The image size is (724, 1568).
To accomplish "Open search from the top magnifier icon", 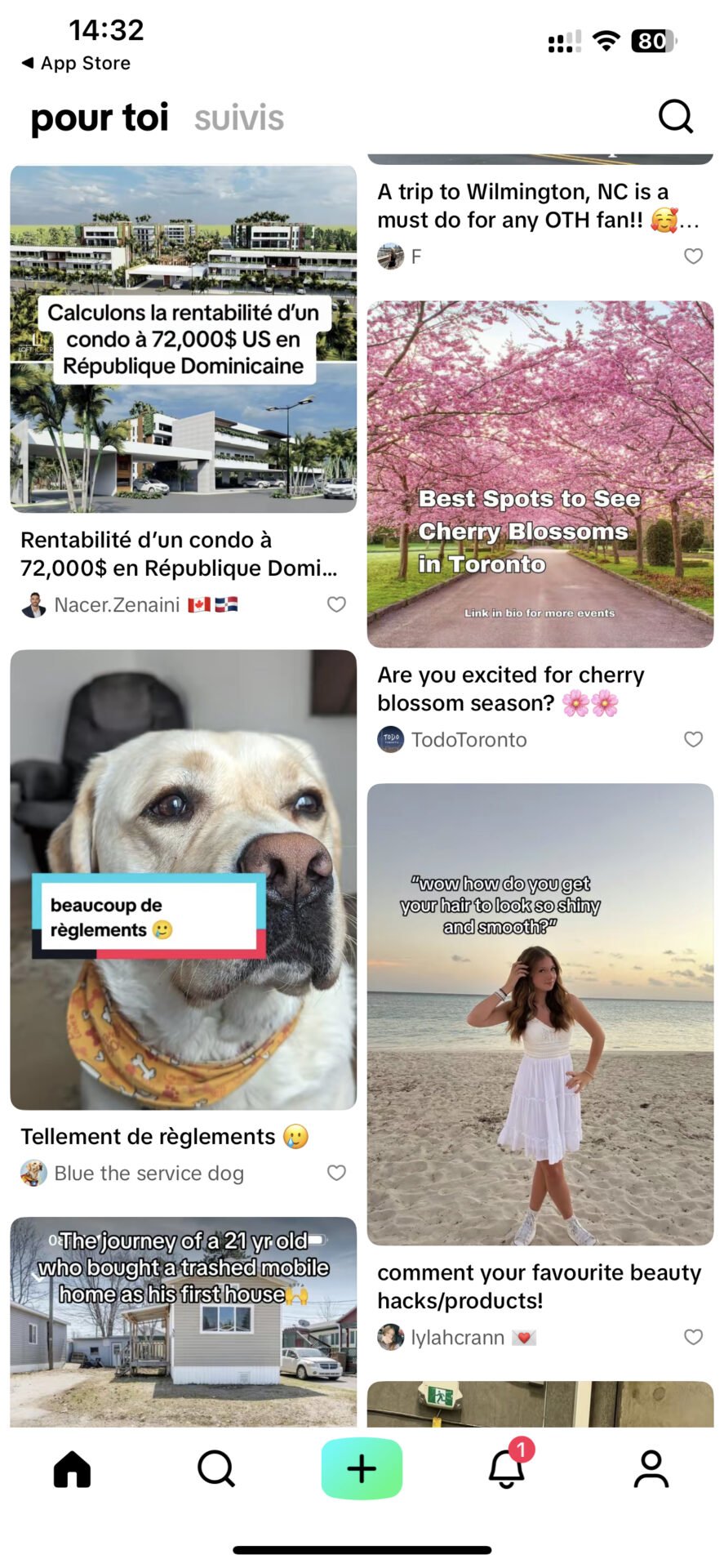I will (675, 117).
